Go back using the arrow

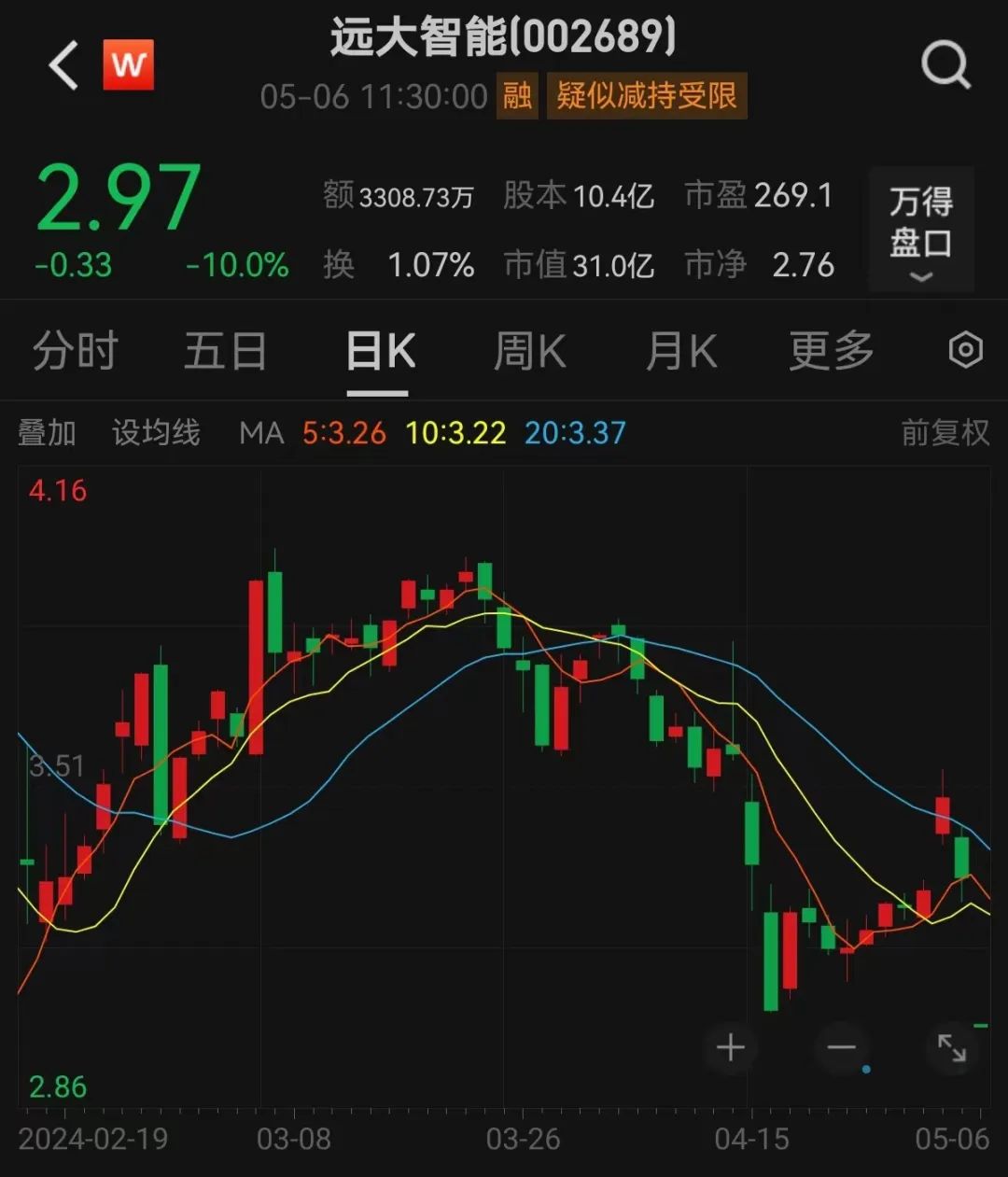coord(63,65)
